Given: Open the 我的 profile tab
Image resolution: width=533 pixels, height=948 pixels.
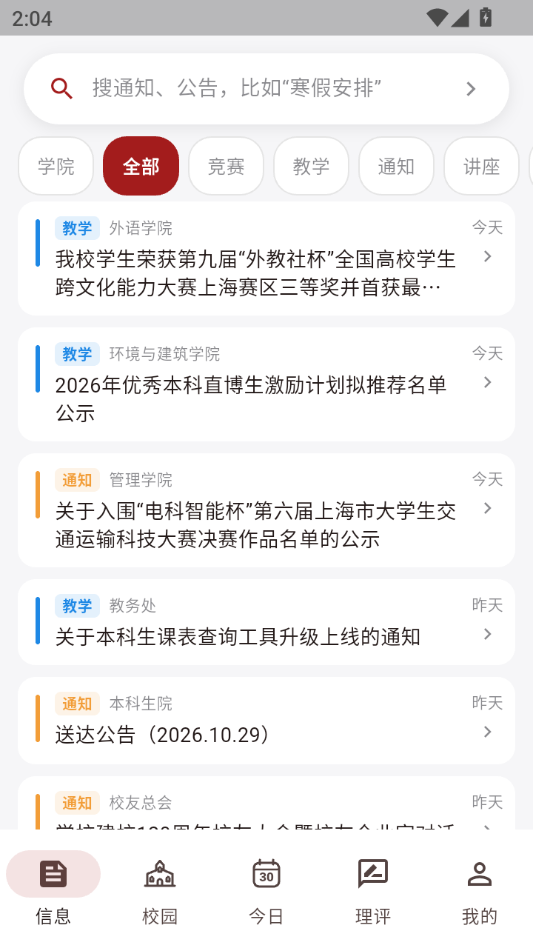Looking at the screenshot, I should [x=479, y=891].
